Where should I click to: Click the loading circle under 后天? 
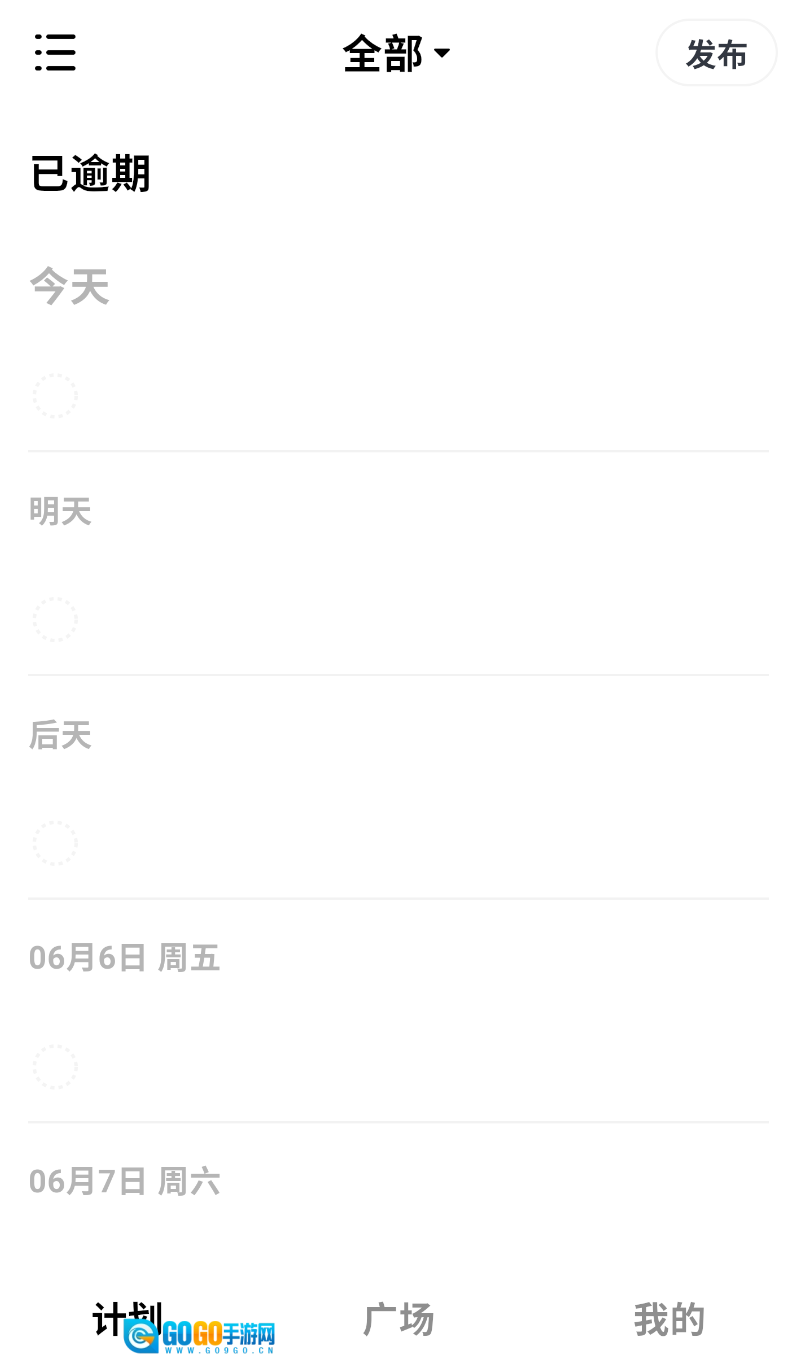point(55,842)
